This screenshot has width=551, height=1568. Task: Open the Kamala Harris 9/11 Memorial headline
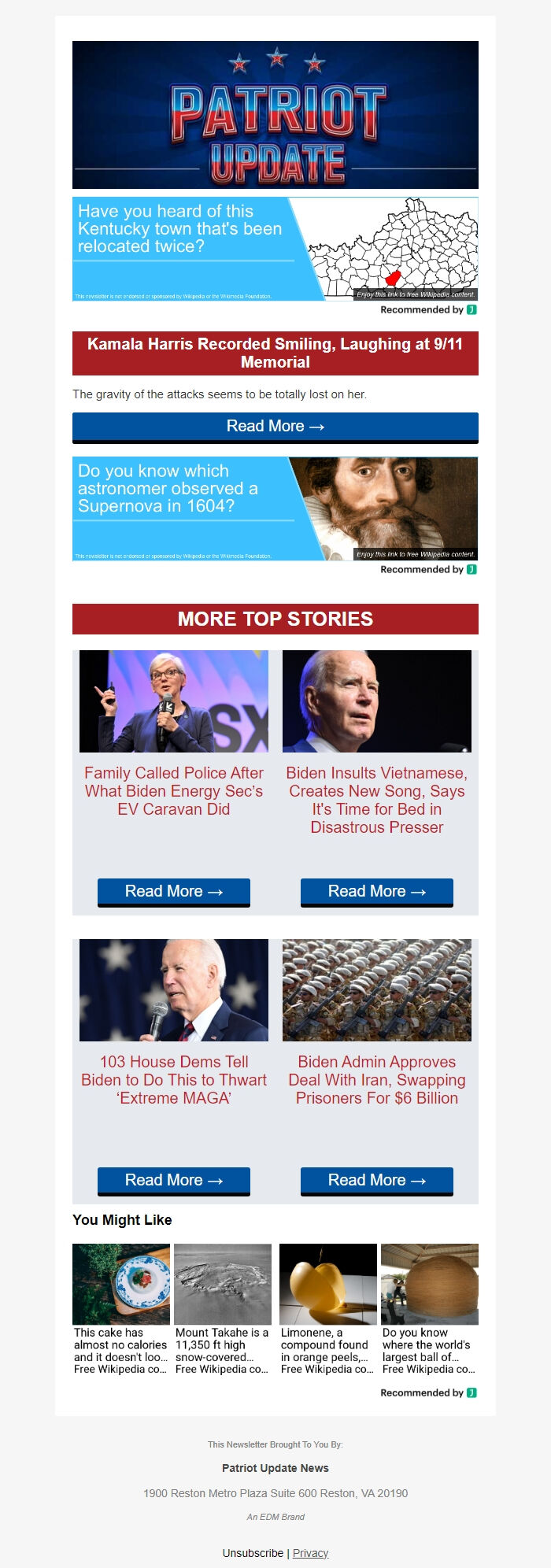[x=275, y=353]
